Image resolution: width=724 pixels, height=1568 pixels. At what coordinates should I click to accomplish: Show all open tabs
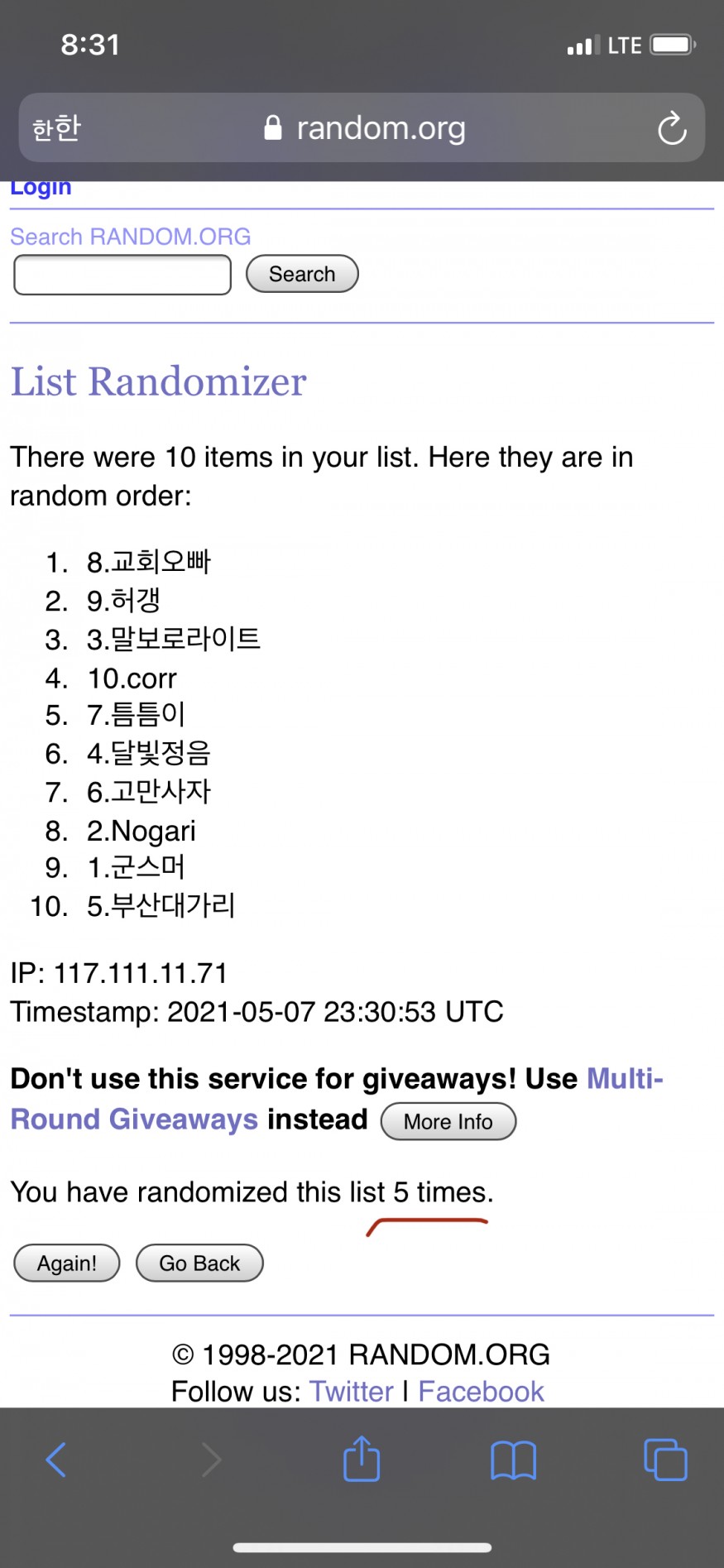click(665, 1460)
